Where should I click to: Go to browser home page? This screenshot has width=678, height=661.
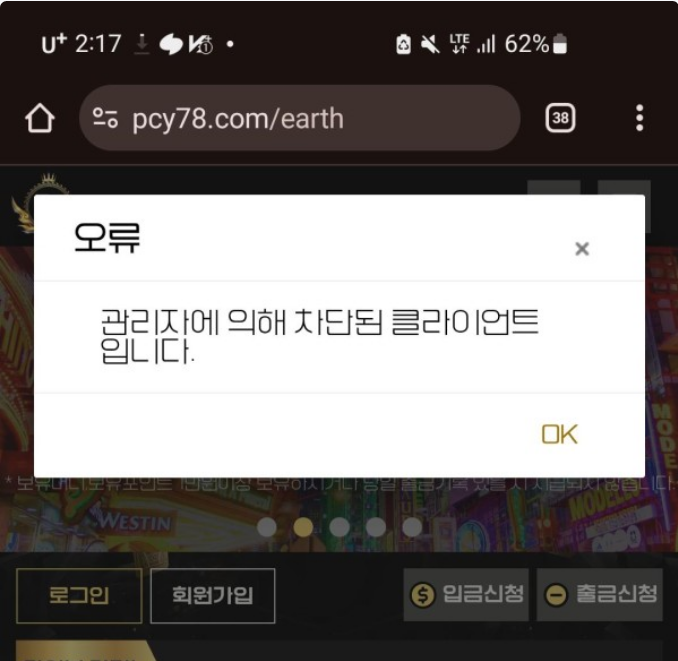39,119
